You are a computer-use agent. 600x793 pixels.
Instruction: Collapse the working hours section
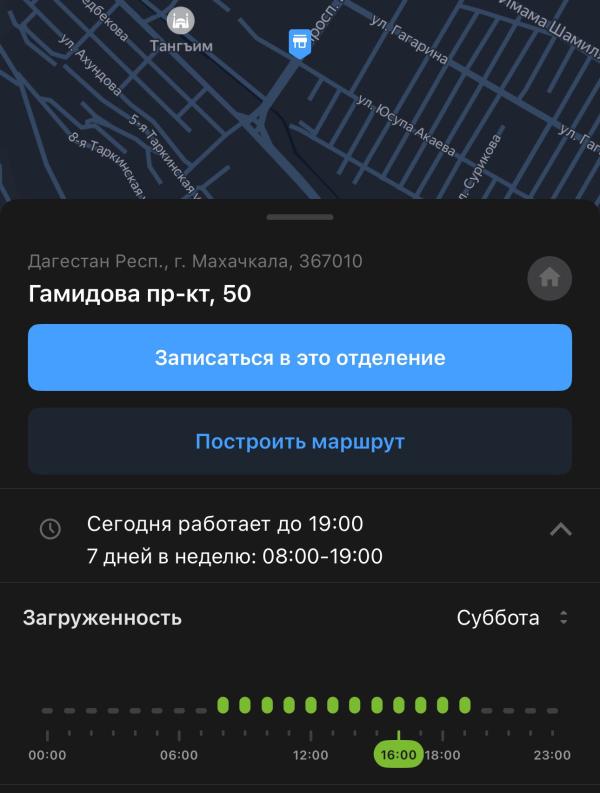point(561,530)
